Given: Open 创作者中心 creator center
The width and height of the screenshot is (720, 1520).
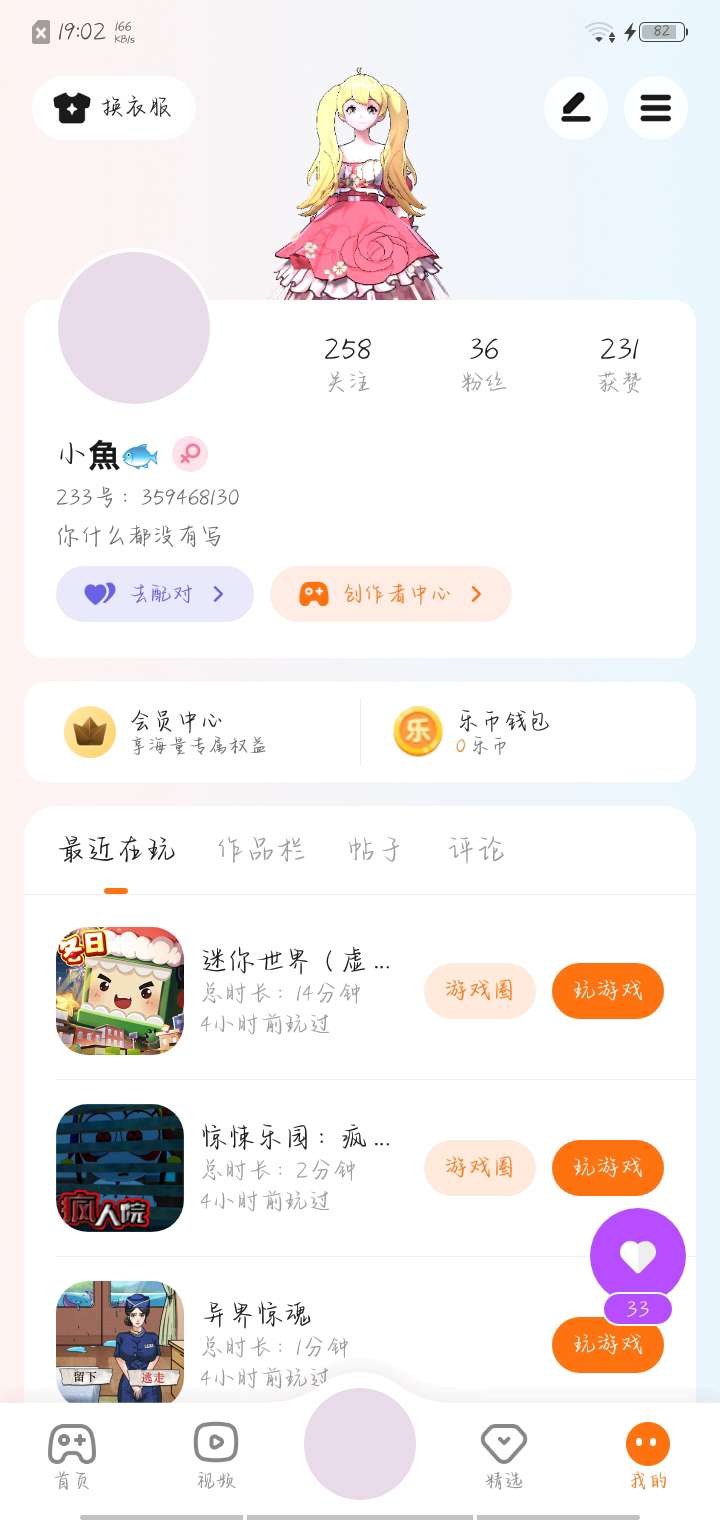Looking at the screenshot, I should point(391,594).
